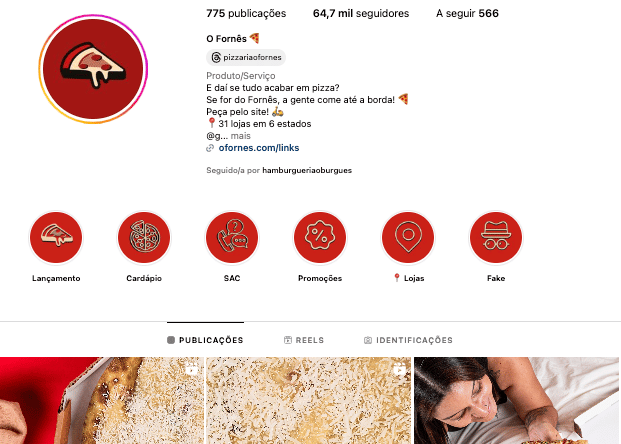Open the Promoções story highlight
This screenshot has height=444, width=621.
coord(320,238)
